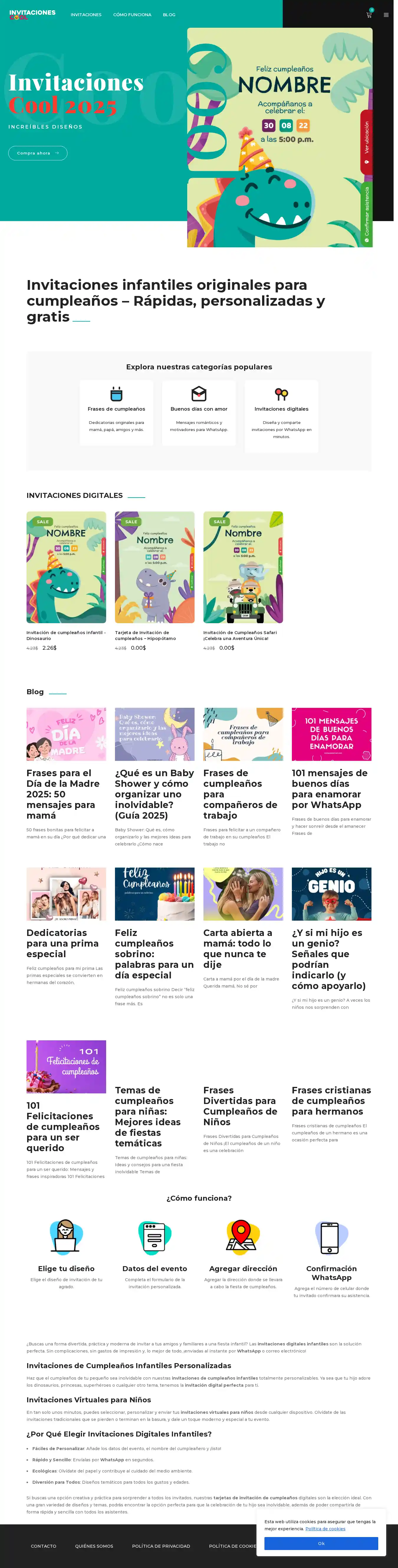
Task: Open the hamburger menu
Action: pyautogui.click(x=386, y=15)
